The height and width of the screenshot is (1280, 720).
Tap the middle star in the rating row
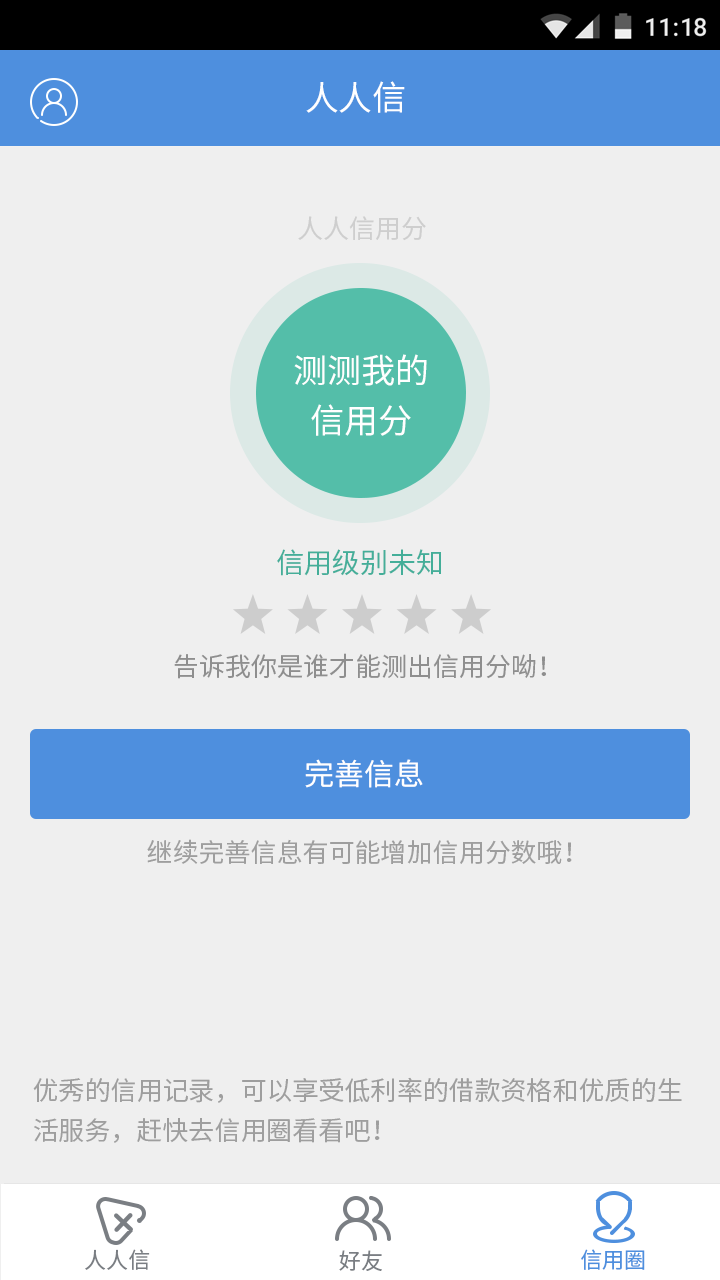360,615
